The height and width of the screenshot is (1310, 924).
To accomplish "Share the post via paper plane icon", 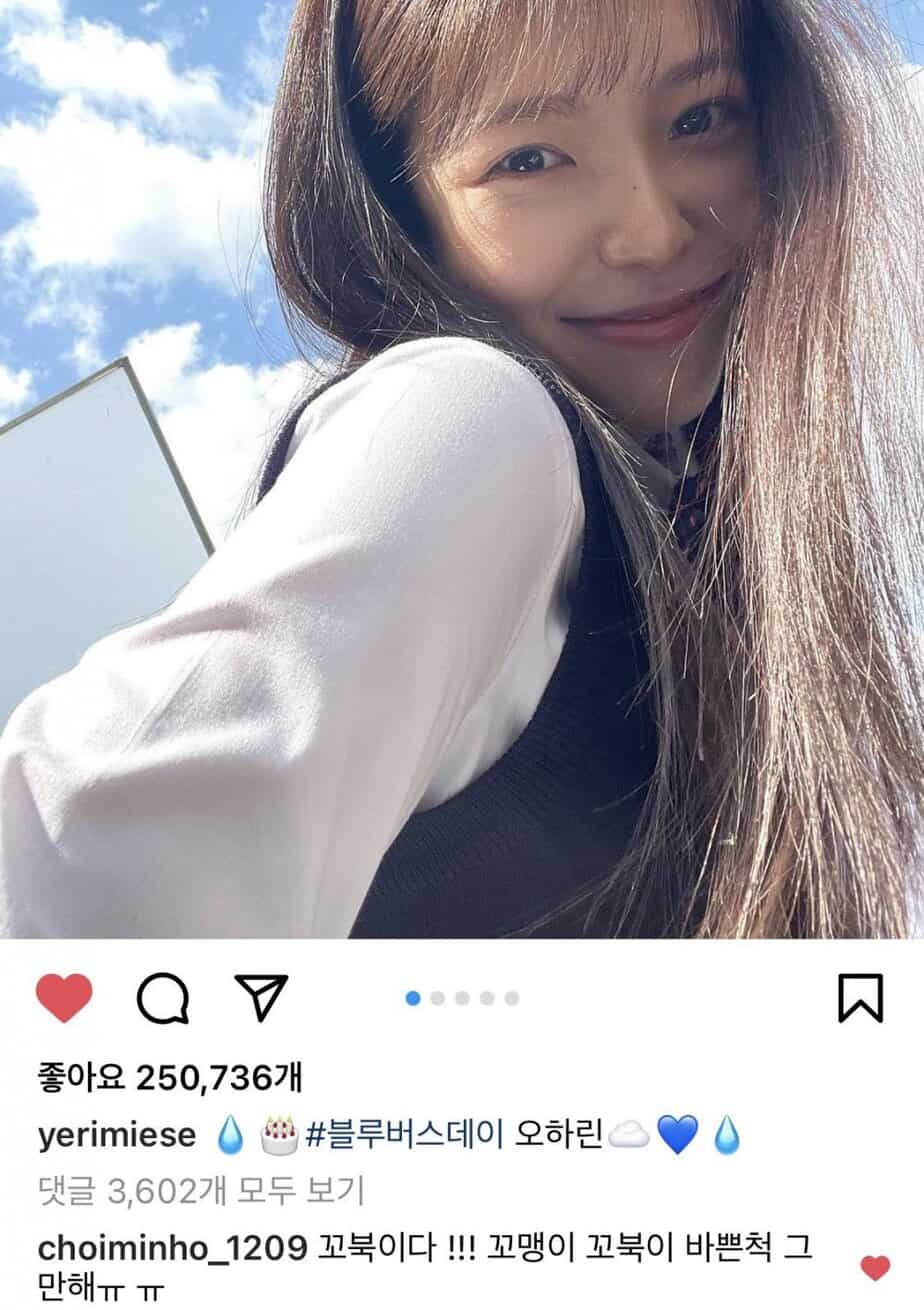I will tap(261, 996).
